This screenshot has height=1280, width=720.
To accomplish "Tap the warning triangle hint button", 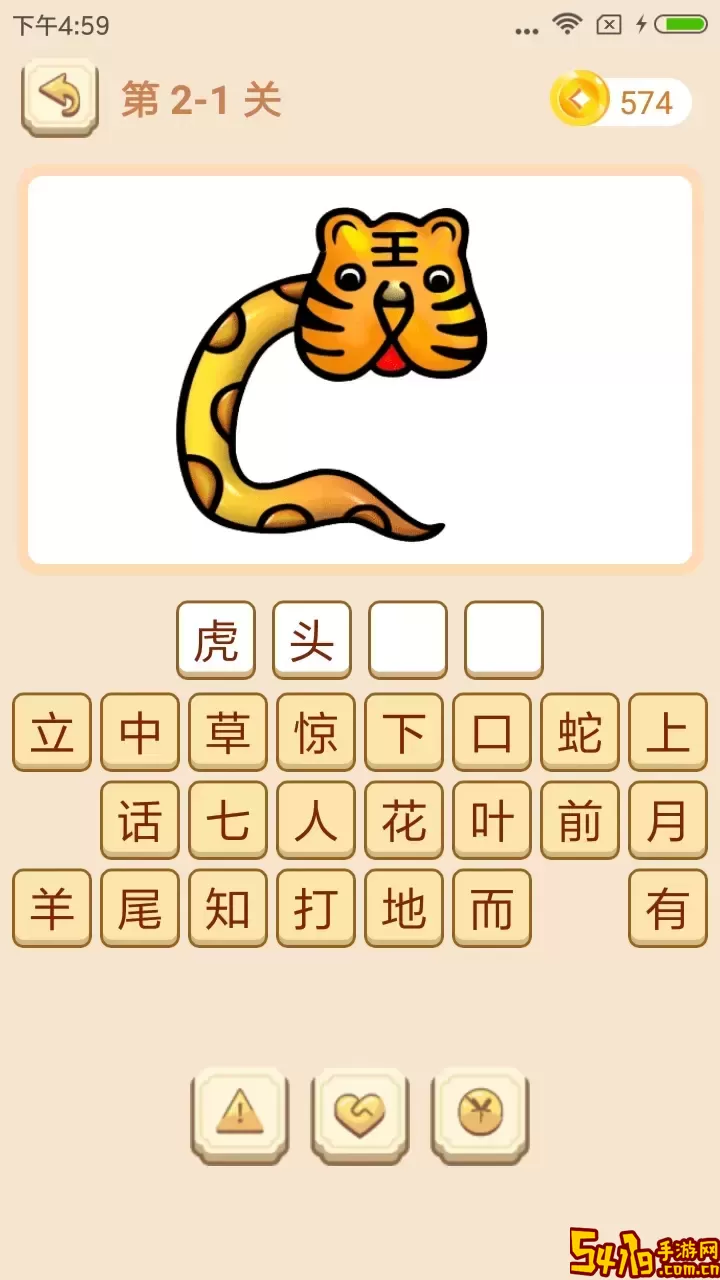I will [240, 1112].
